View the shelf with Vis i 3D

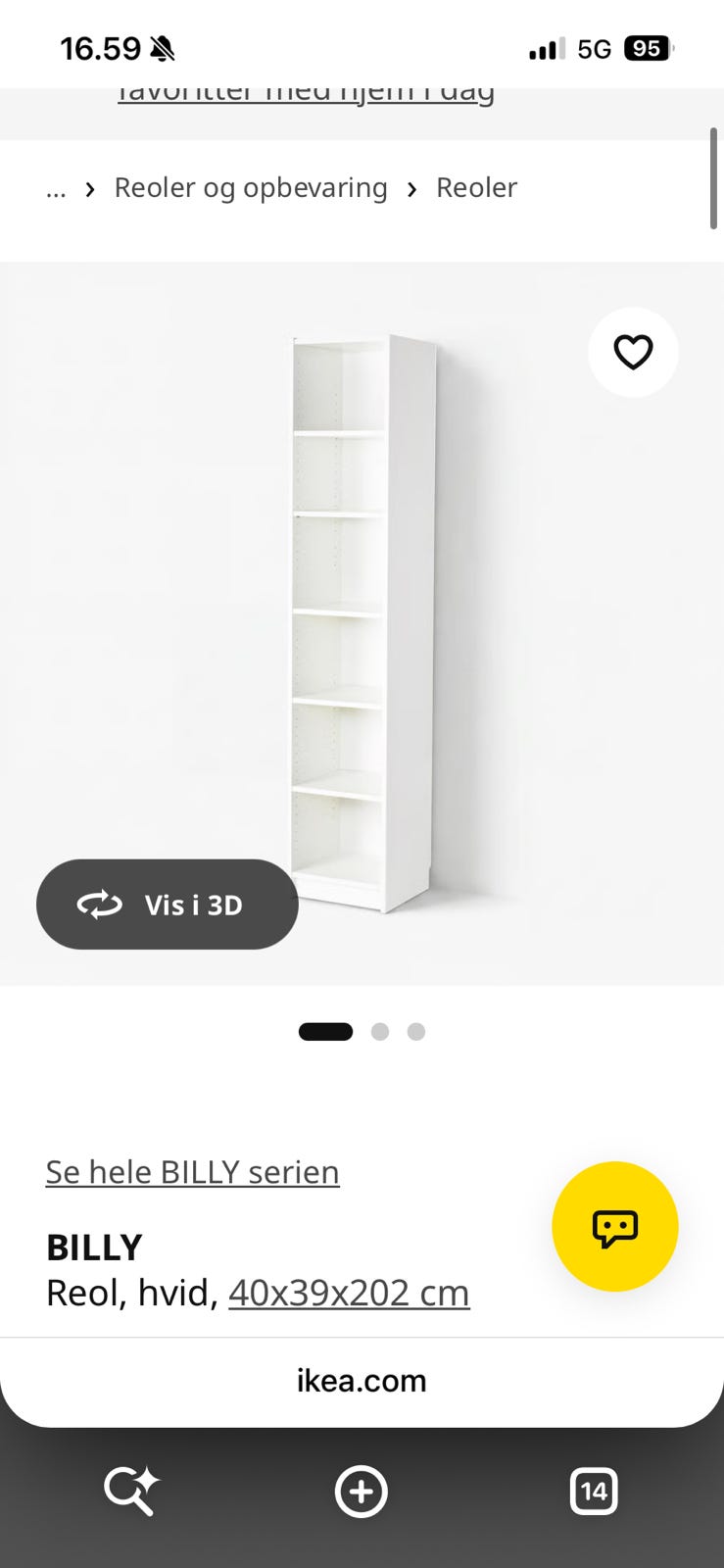click(x=168, y=905)
